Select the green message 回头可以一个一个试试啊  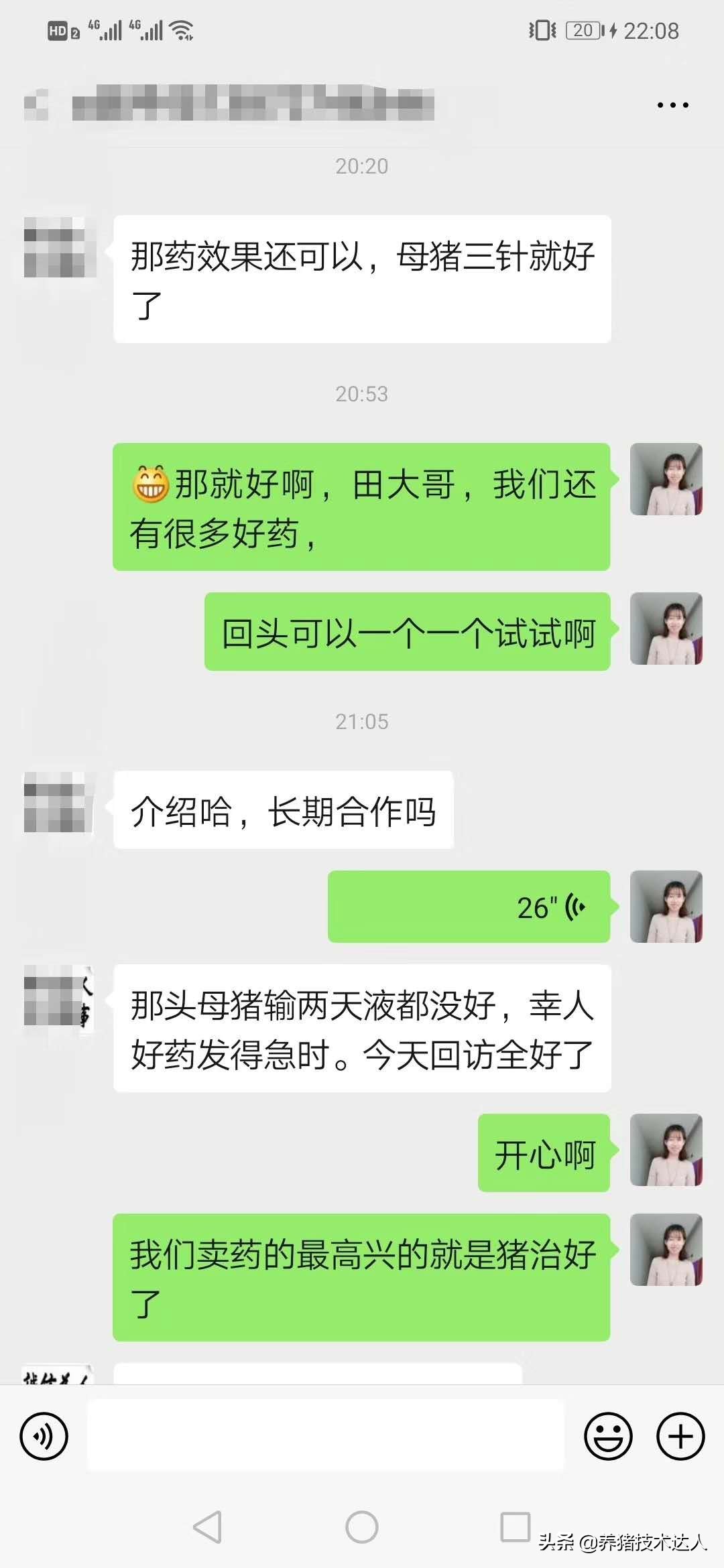(409, 631)
